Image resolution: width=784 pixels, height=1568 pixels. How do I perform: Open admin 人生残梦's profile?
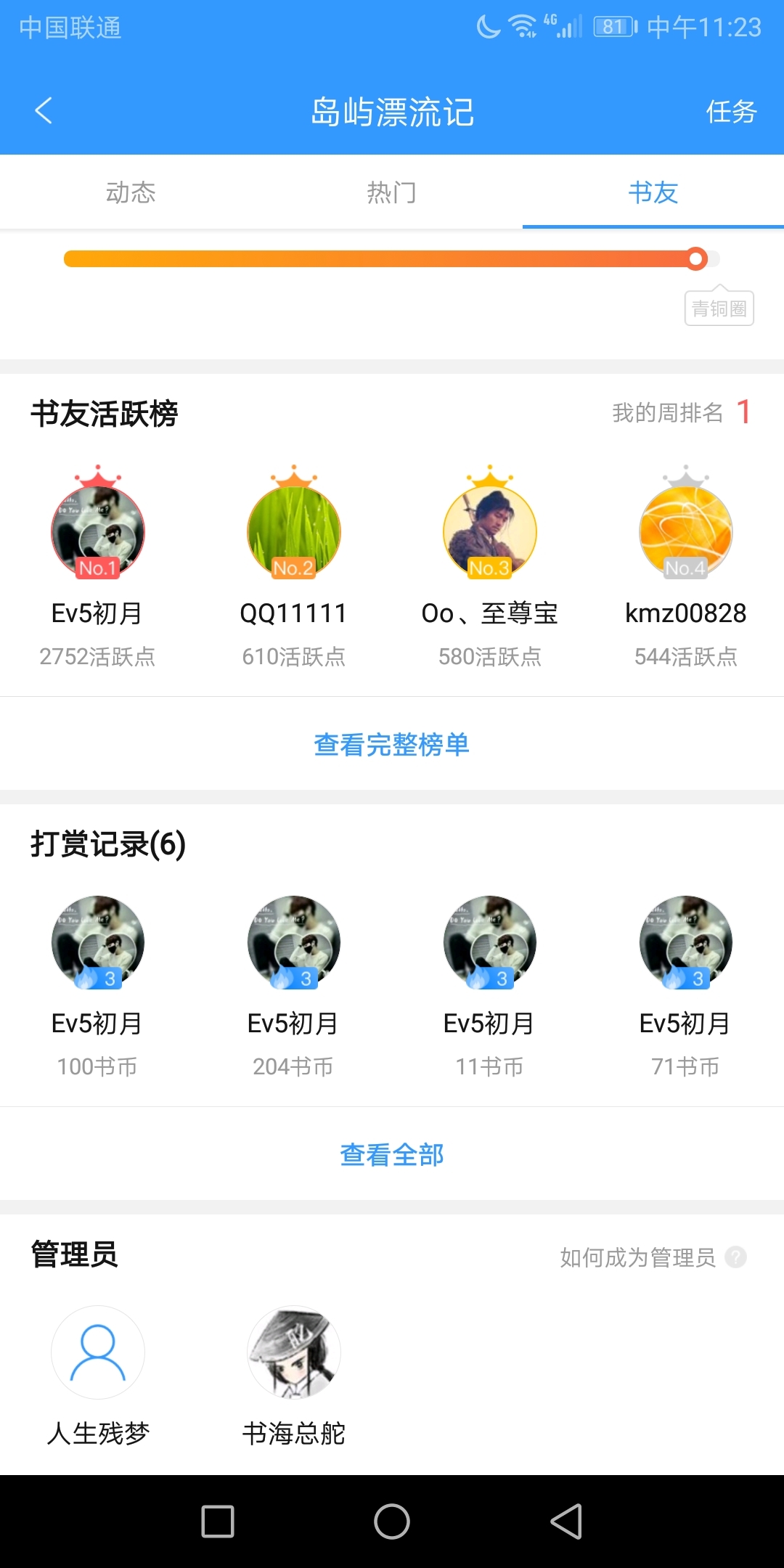[x=98, y=1352]
